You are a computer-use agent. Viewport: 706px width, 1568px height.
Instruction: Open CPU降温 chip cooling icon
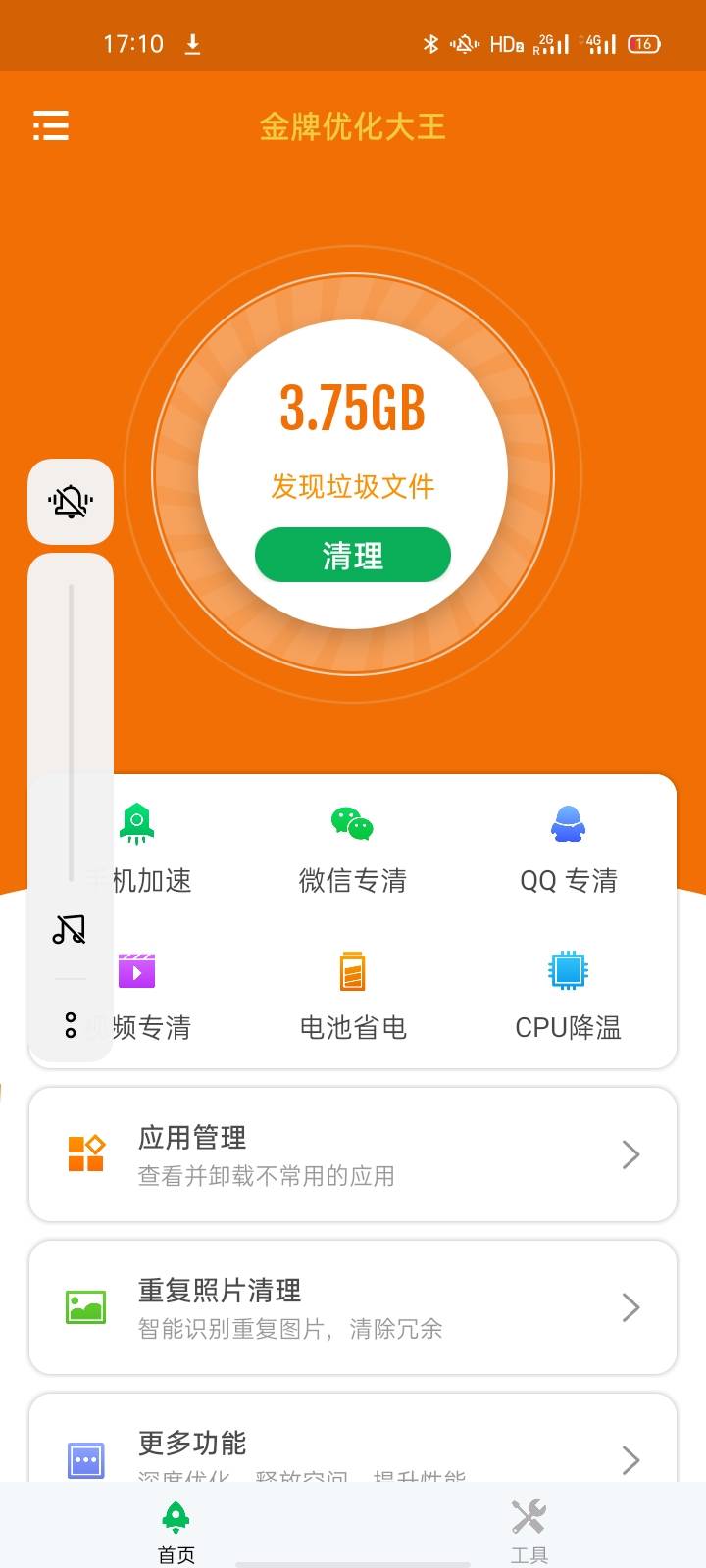click(569, 970)
